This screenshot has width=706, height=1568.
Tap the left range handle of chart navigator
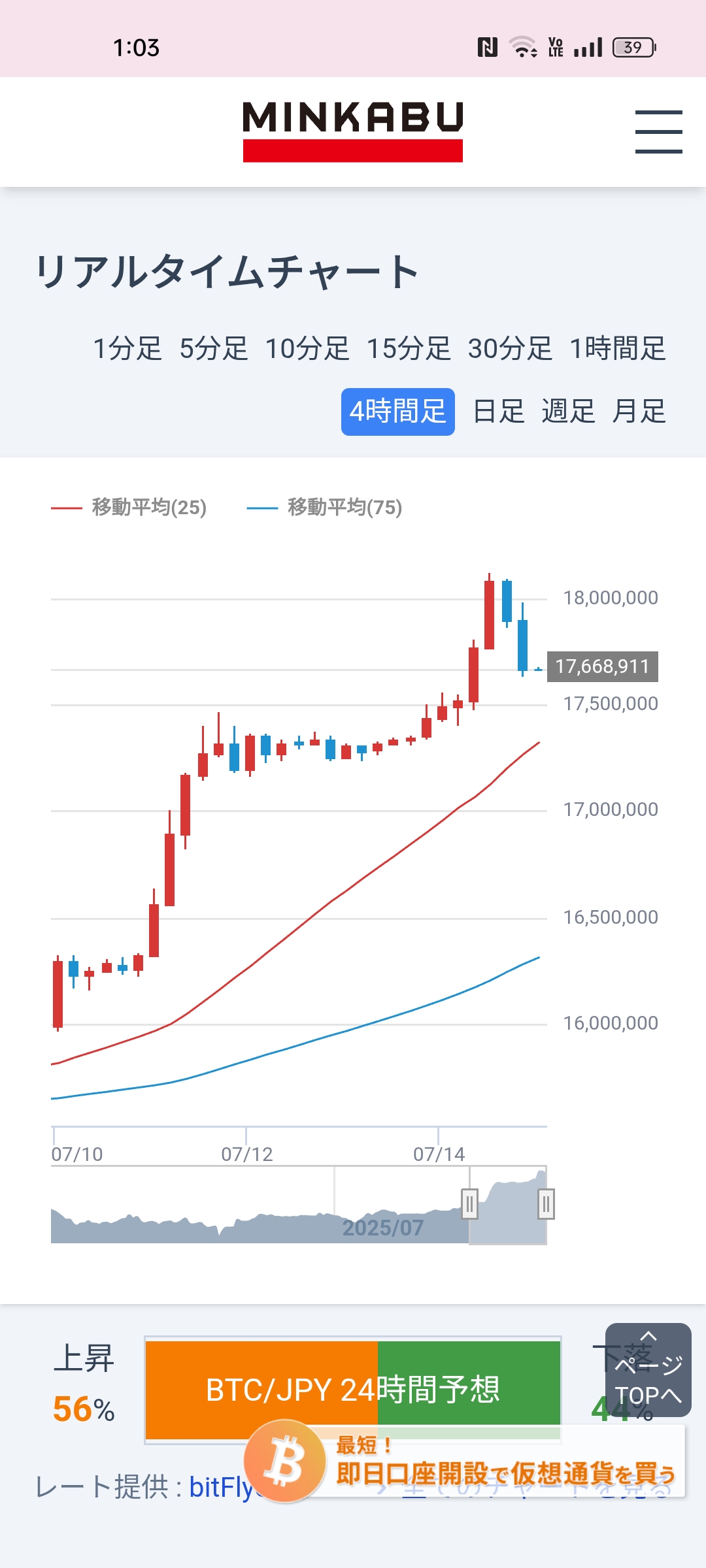469,1204
